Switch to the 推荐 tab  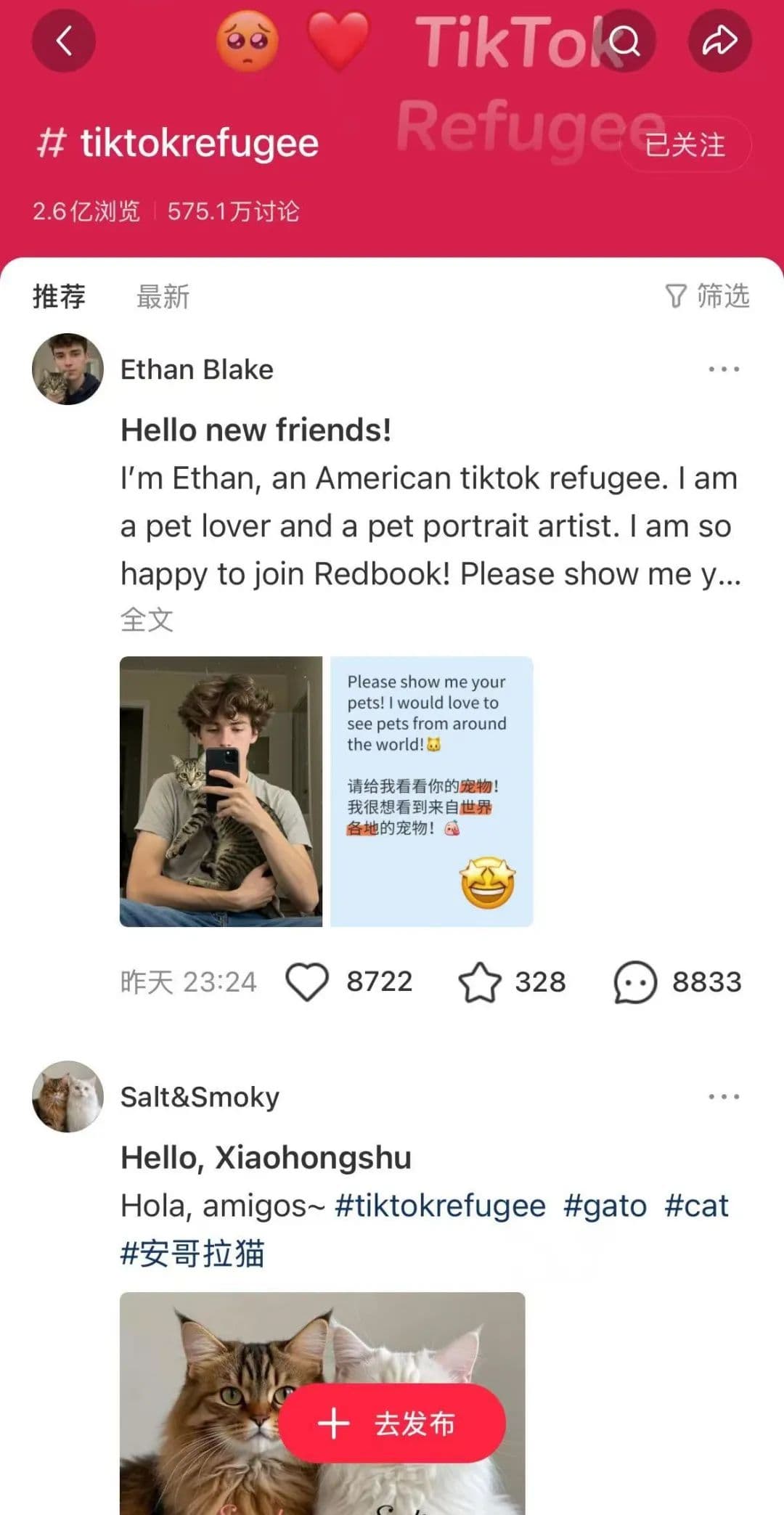click(59, 296)
